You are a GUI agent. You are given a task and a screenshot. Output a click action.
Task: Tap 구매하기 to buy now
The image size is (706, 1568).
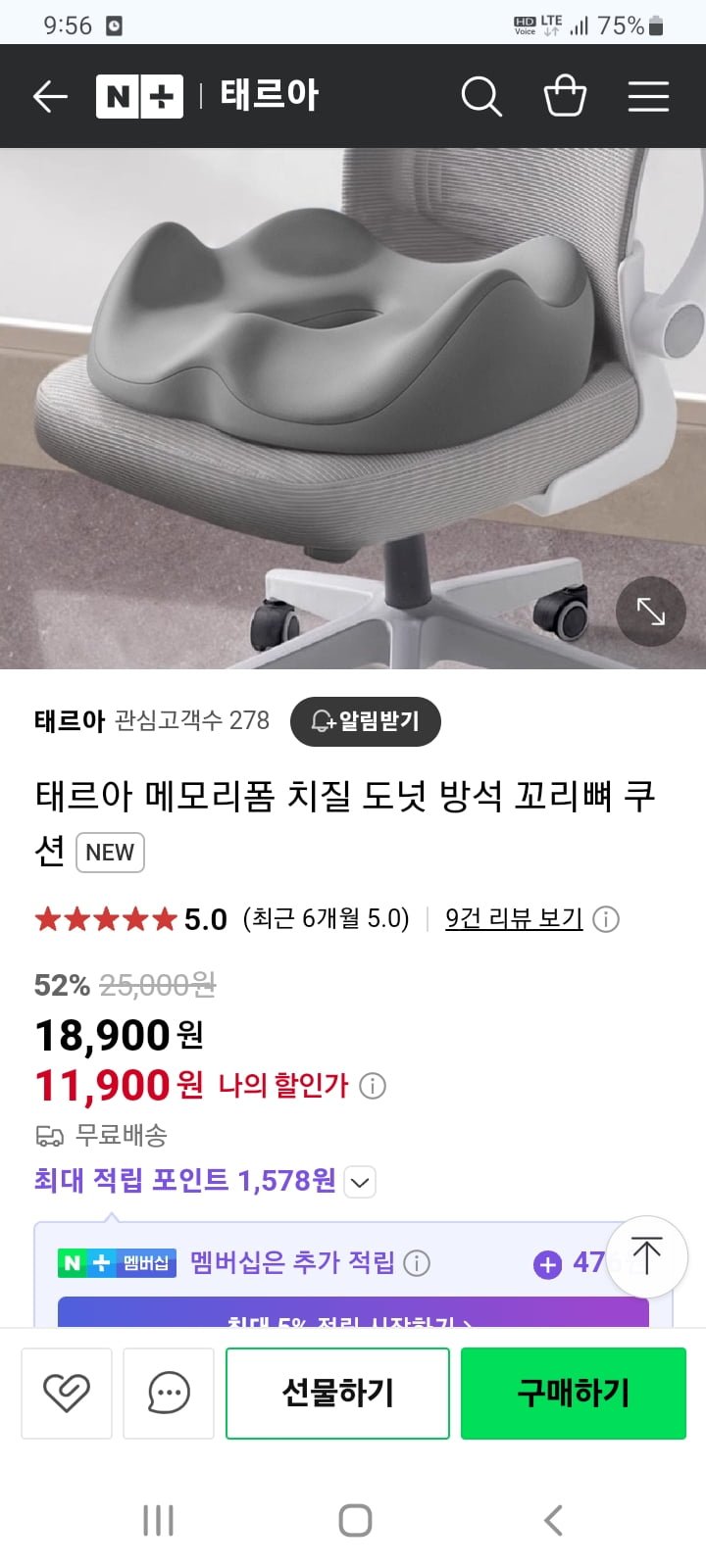(x=573, y=1393)
